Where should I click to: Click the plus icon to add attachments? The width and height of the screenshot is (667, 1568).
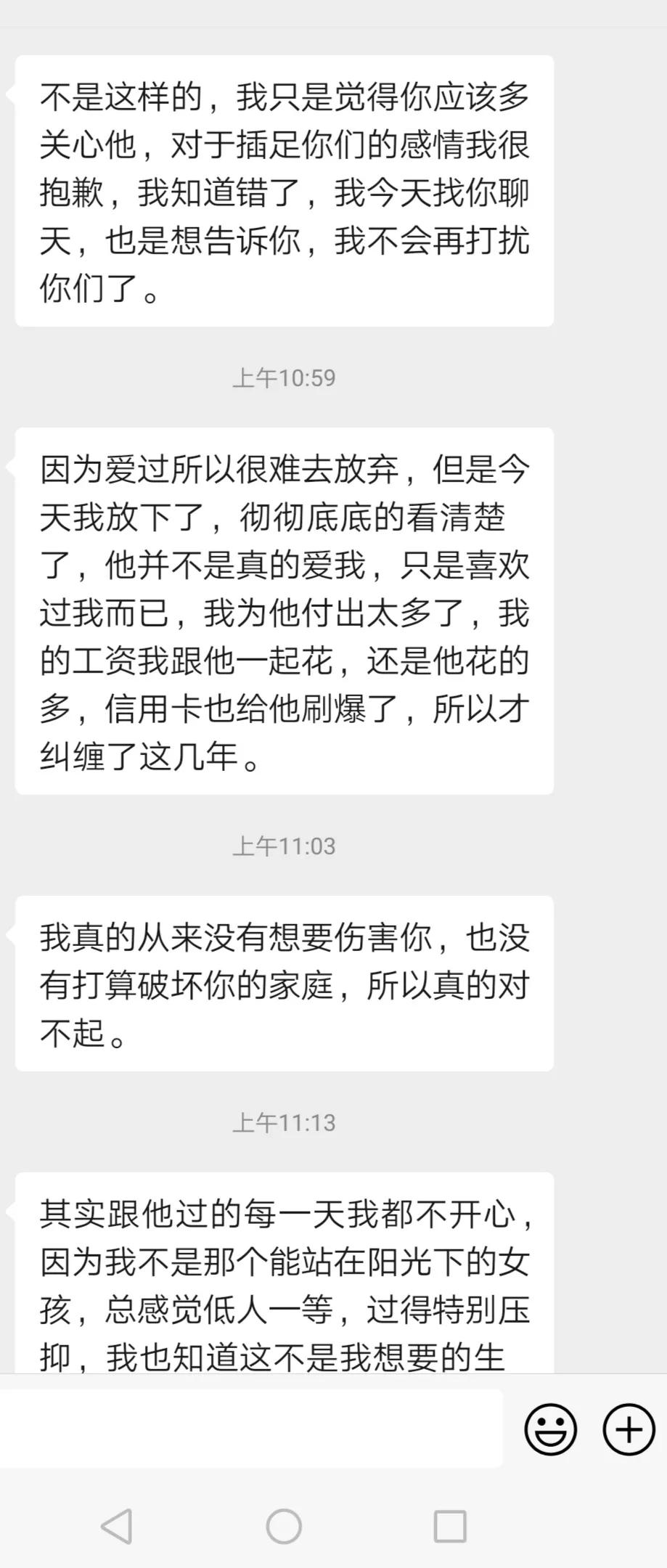pyautogui.click(x=627, y=1429)
